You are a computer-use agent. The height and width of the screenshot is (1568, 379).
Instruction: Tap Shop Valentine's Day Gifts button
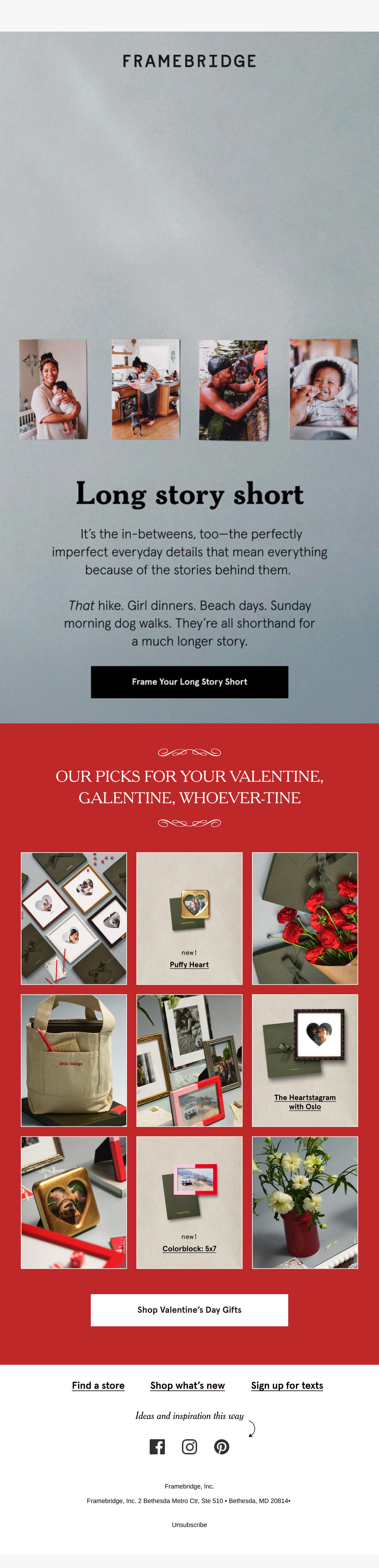pos(189,1310)
